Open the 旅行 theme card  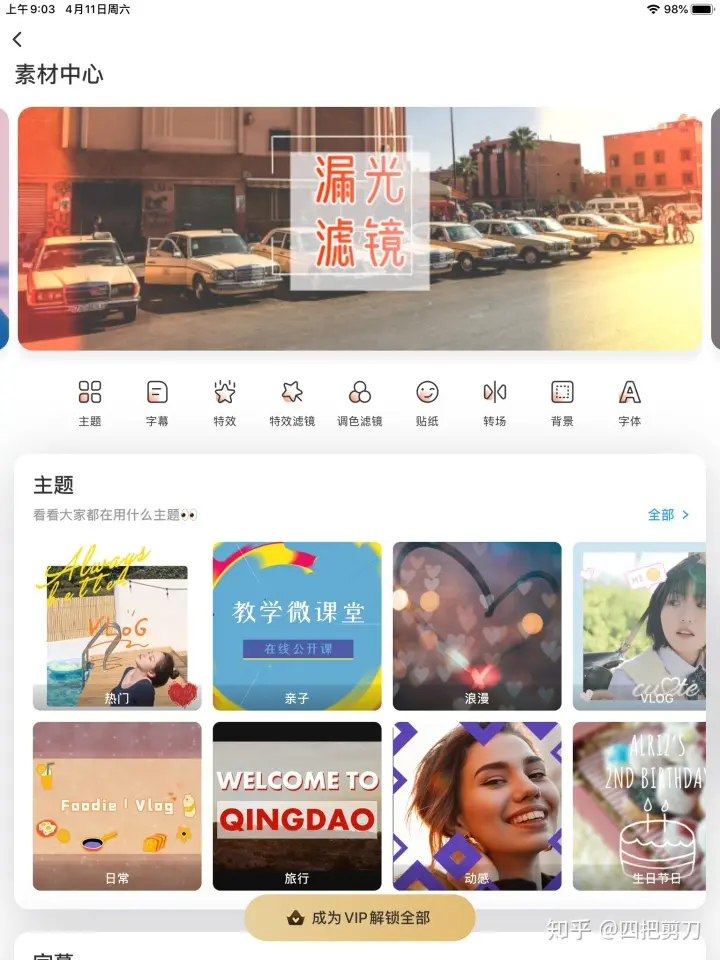297,806
